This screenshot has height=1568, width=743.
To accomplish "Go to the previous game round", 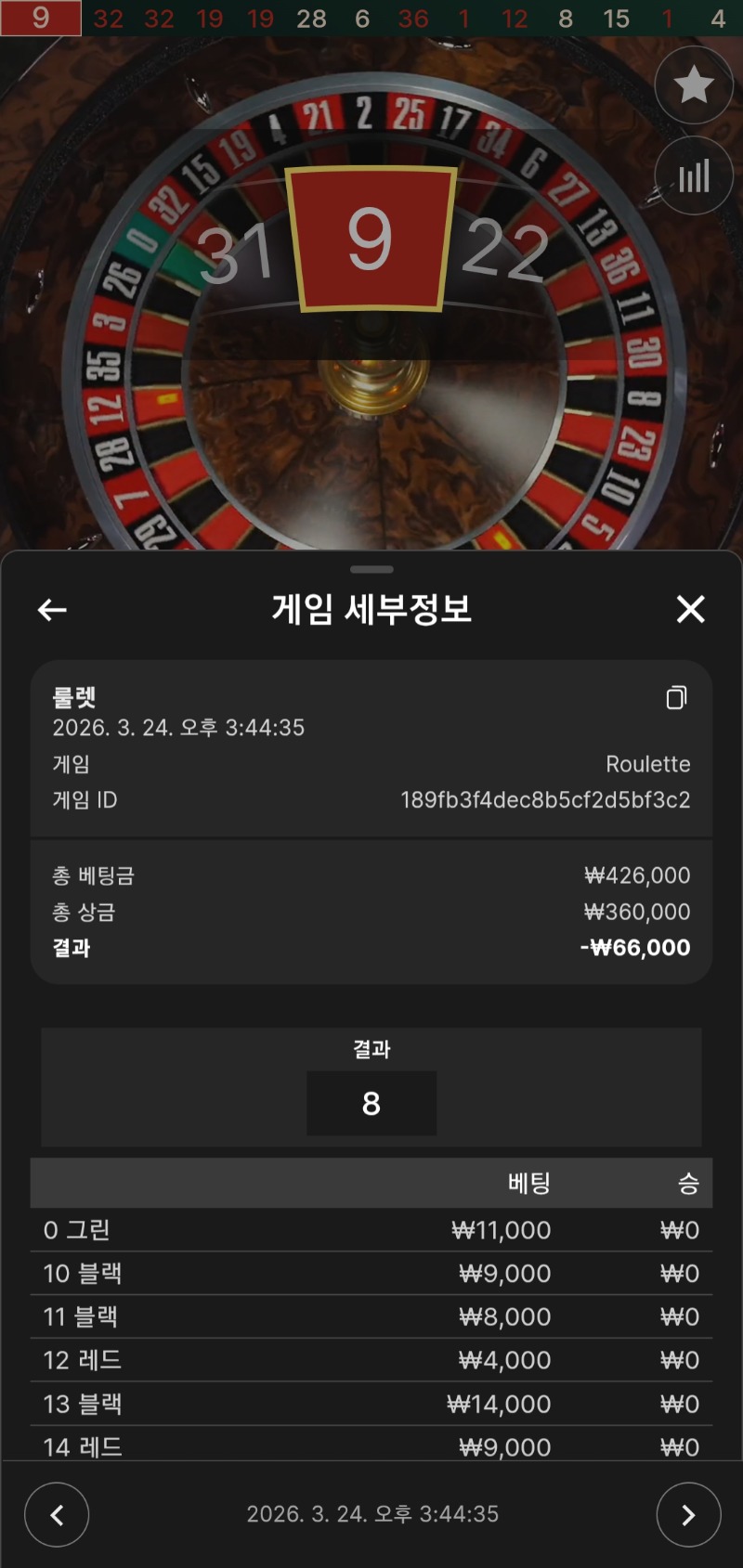I will pyautogui.click(x=57, y=1515).
